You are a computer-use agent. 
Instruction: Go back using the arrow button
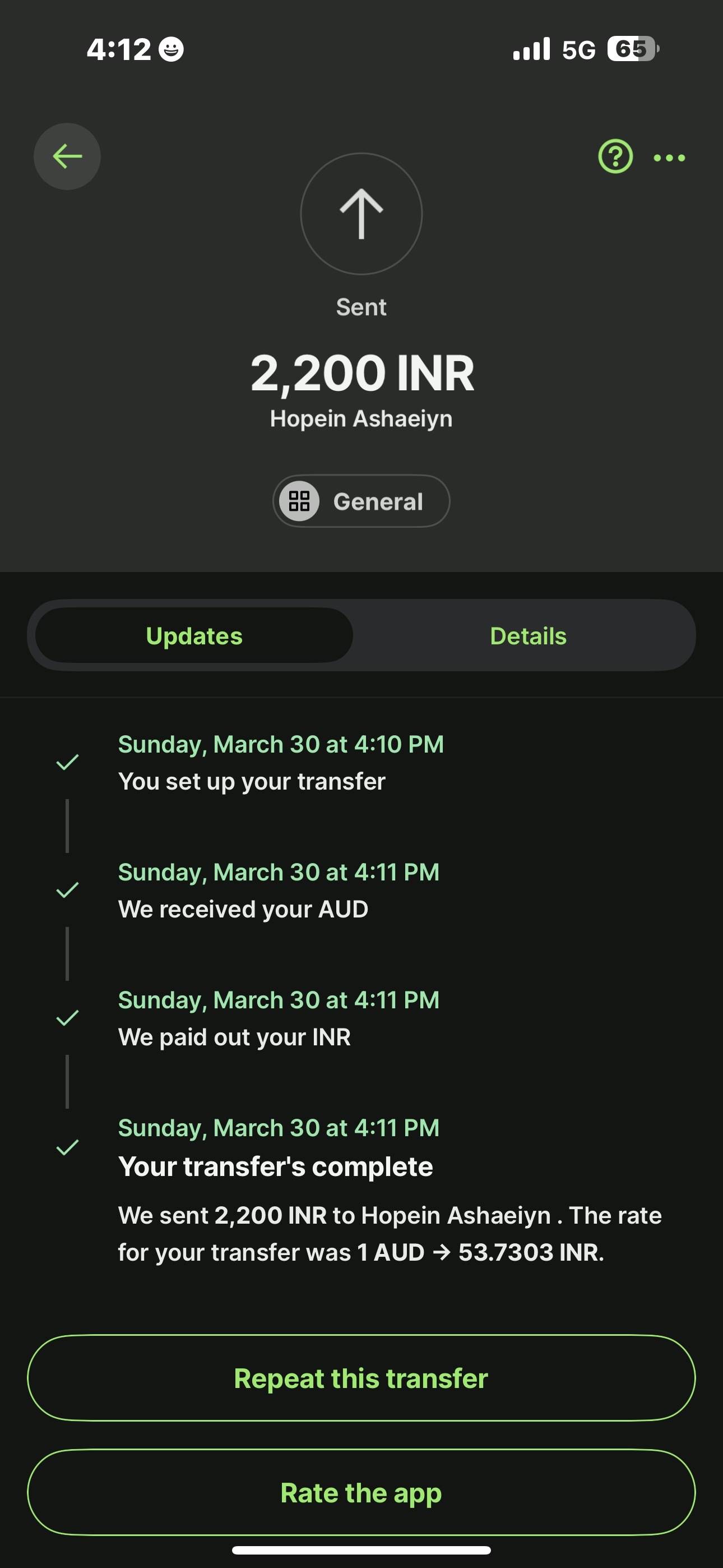(x=67, y=156)
